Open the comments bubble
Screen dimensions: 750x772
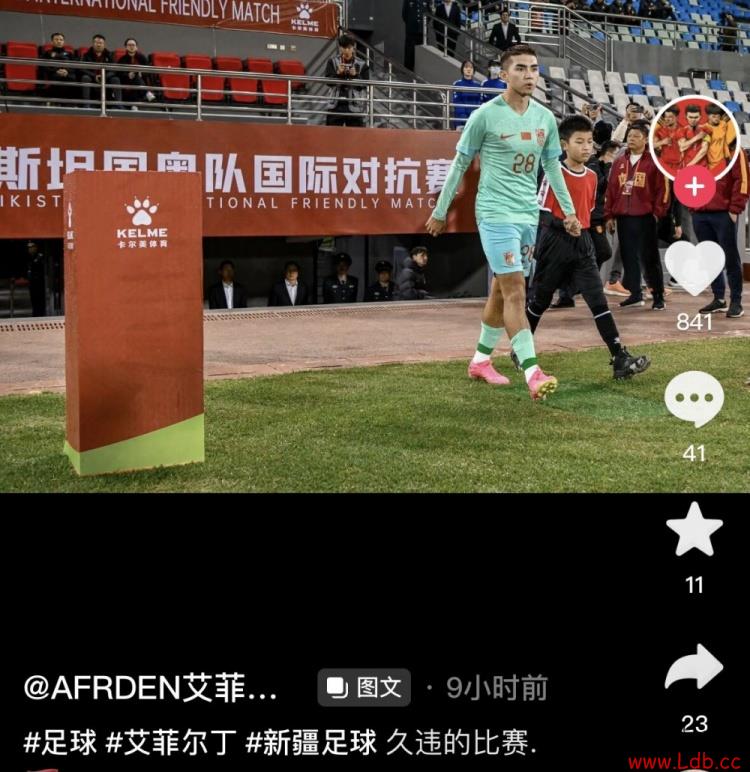(x=694, y=399)
